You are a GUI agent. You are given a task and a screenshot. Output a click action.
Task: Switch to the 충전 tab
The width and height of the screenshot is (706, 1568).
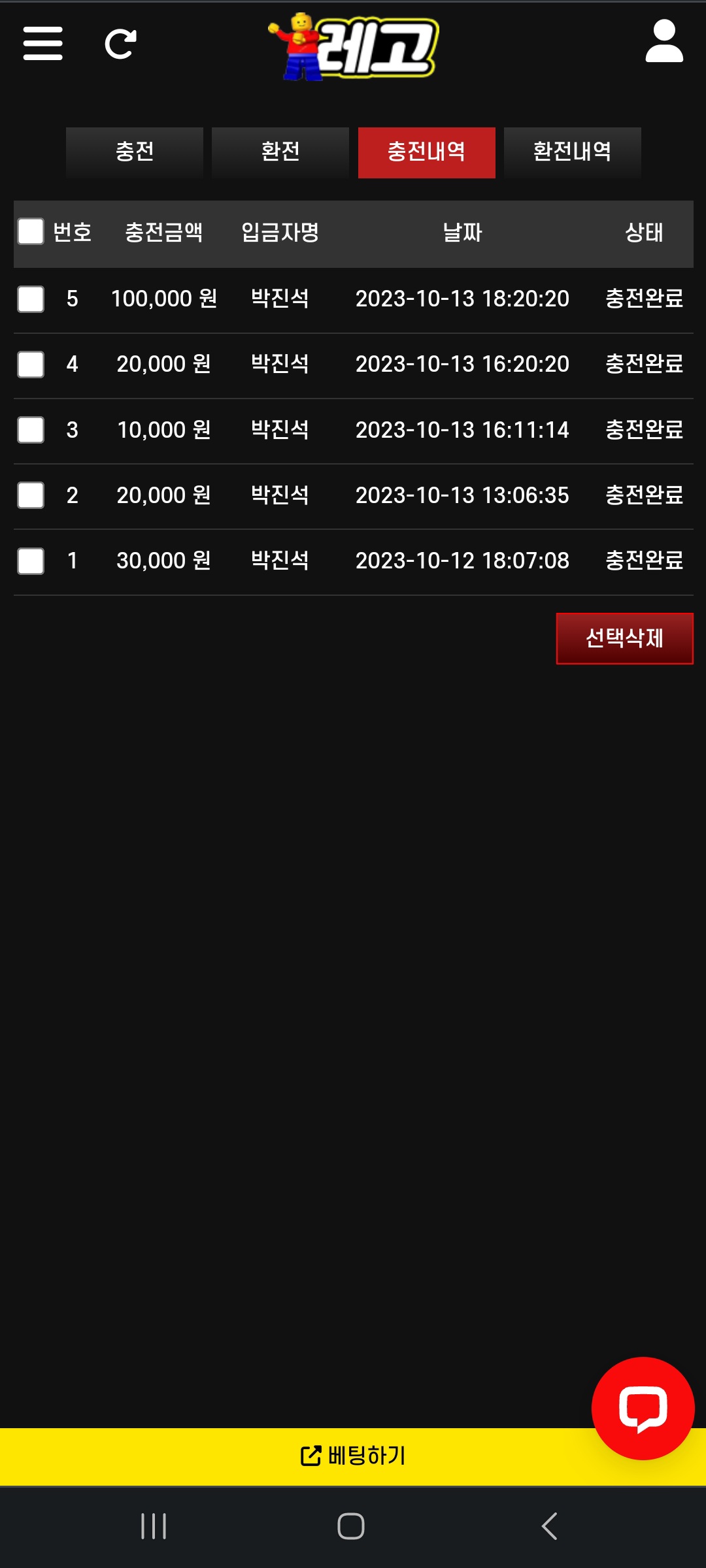point(134,152)
